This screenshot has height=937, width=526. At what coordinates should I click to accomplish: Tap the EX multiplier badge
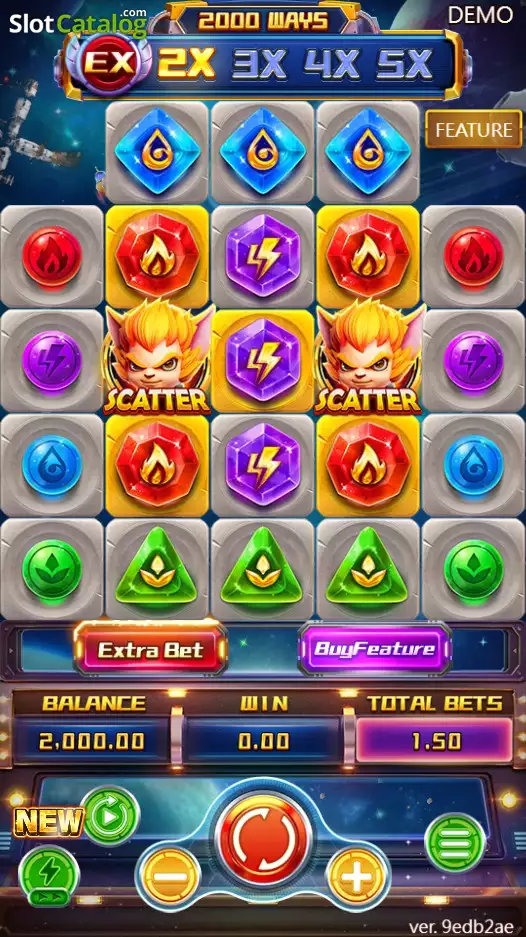(111, 62)
